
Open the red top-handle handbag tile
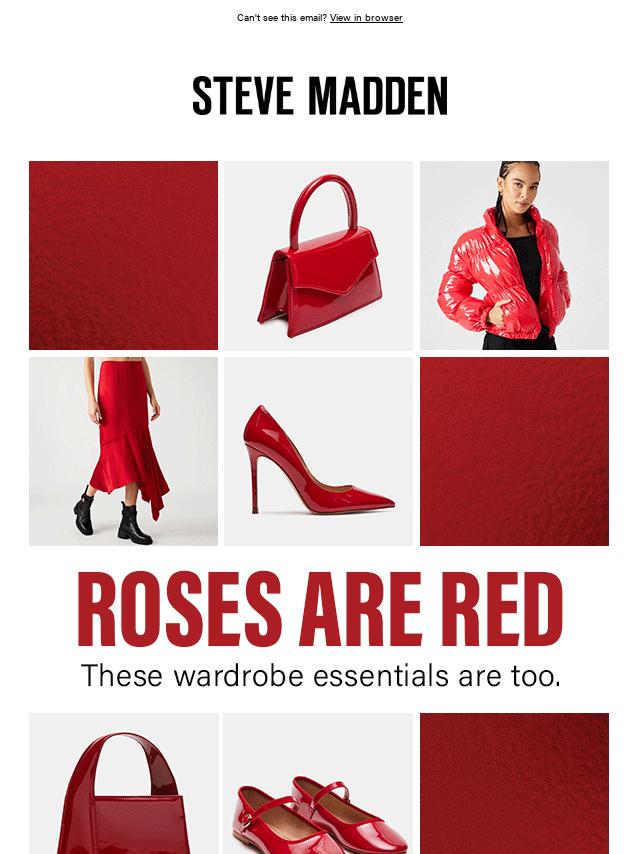point(318,255)
